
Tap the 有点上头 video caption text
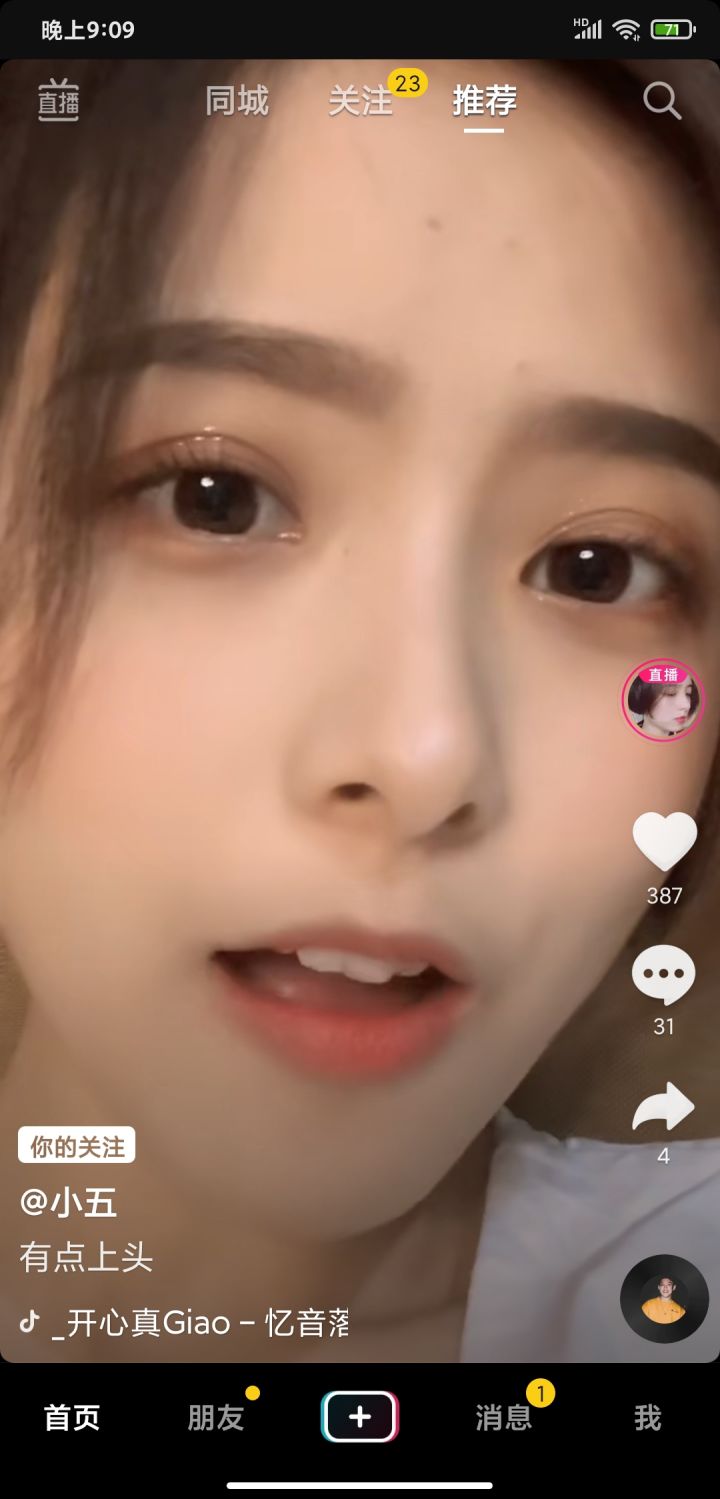pos(85,1260)
